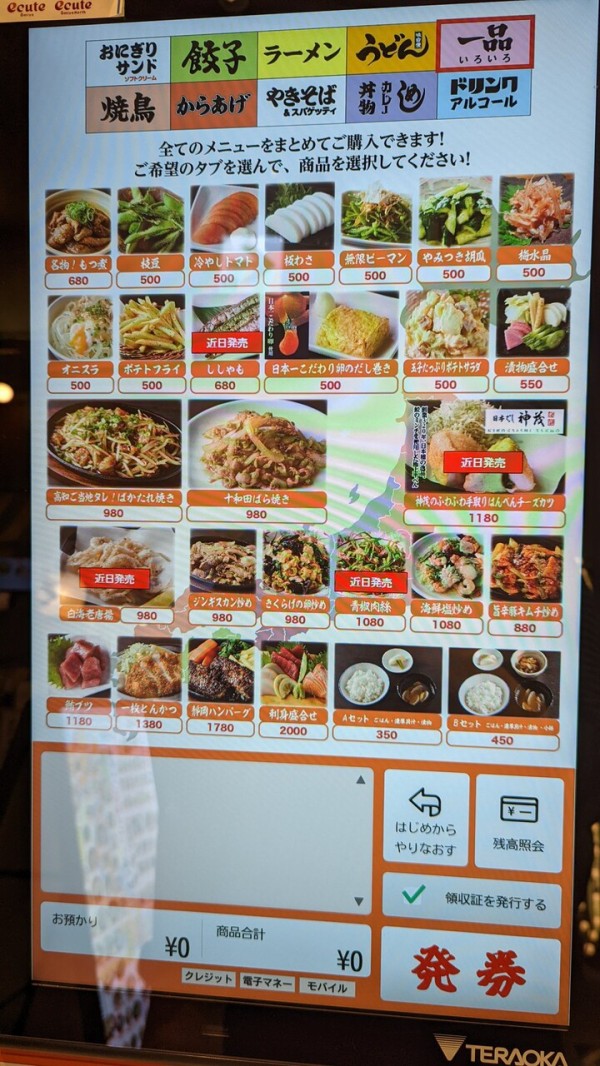This screenshot has width=600, height=1066.
Task: Switch to the からあげ tab
Action: [213, 104]
